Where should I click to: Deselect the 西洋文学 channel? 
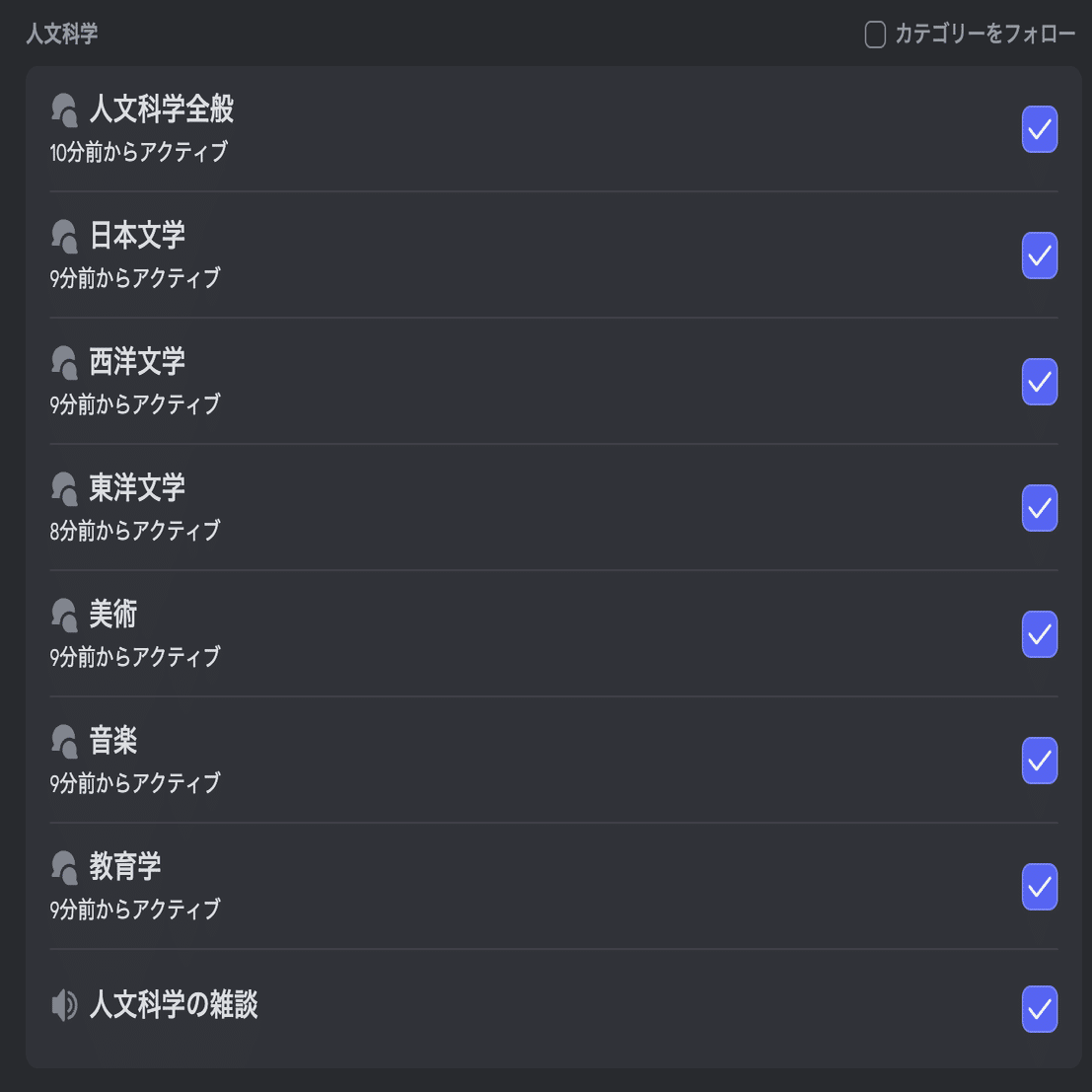(x=1039, y=382)
